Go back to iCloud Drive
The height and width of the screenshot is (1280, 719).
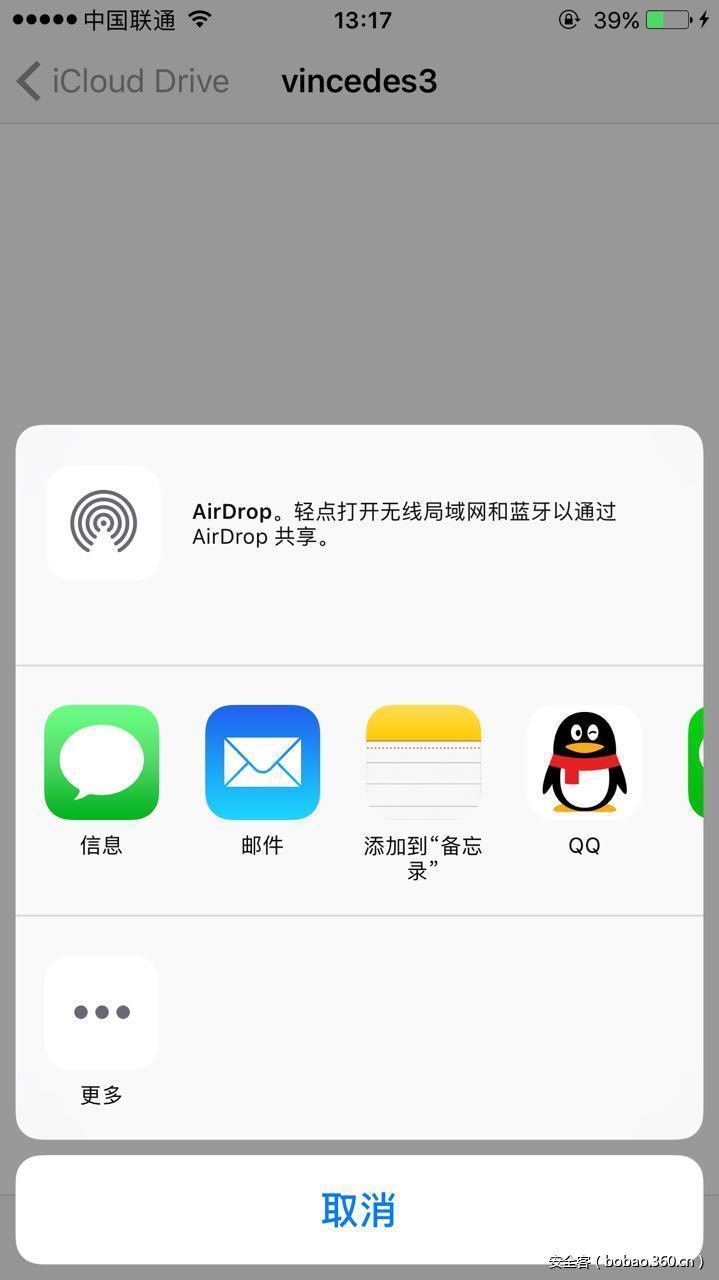tap(122, 81)
